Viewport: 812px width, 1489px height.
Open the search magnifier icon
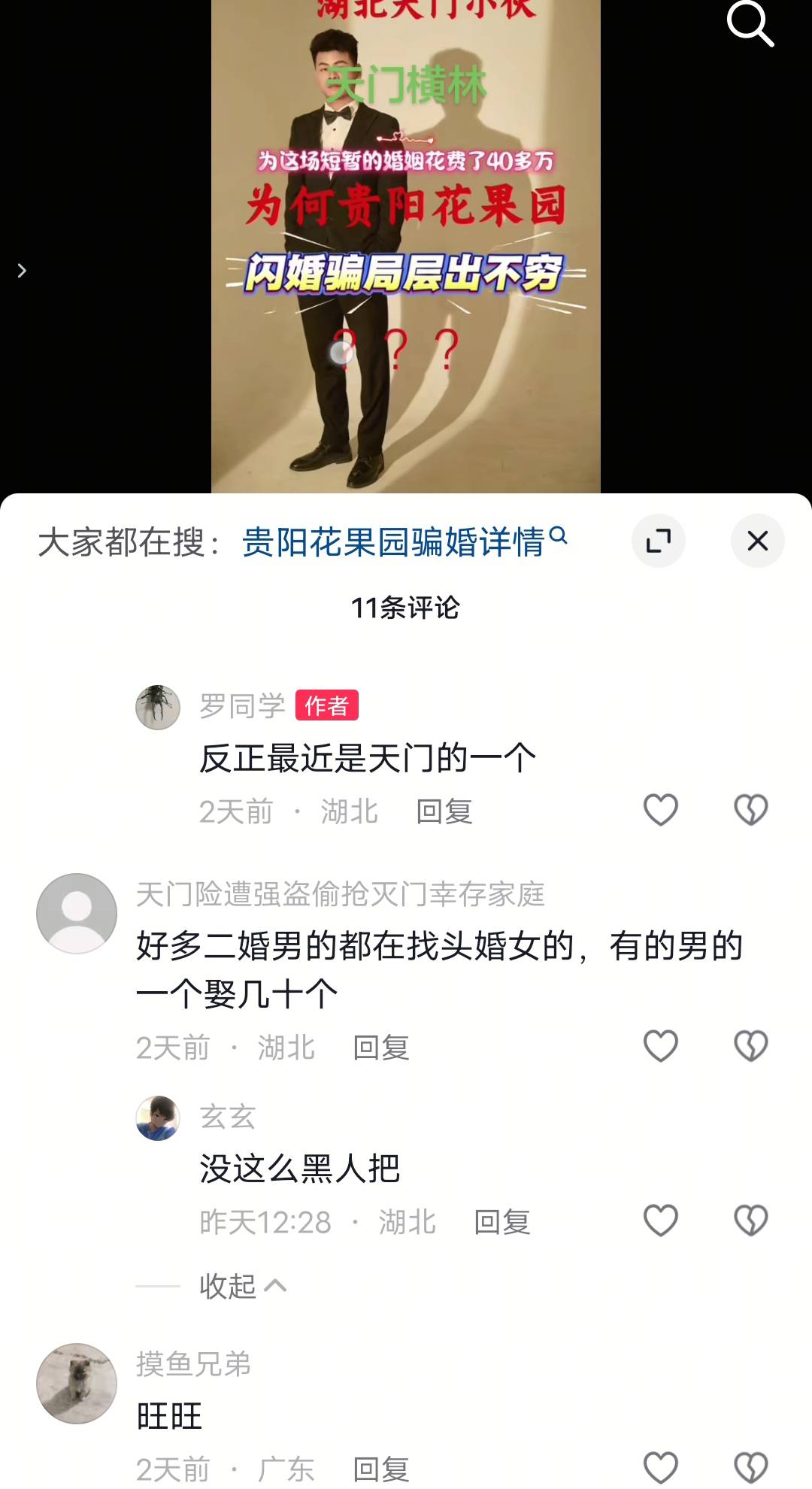click(750, 24)
